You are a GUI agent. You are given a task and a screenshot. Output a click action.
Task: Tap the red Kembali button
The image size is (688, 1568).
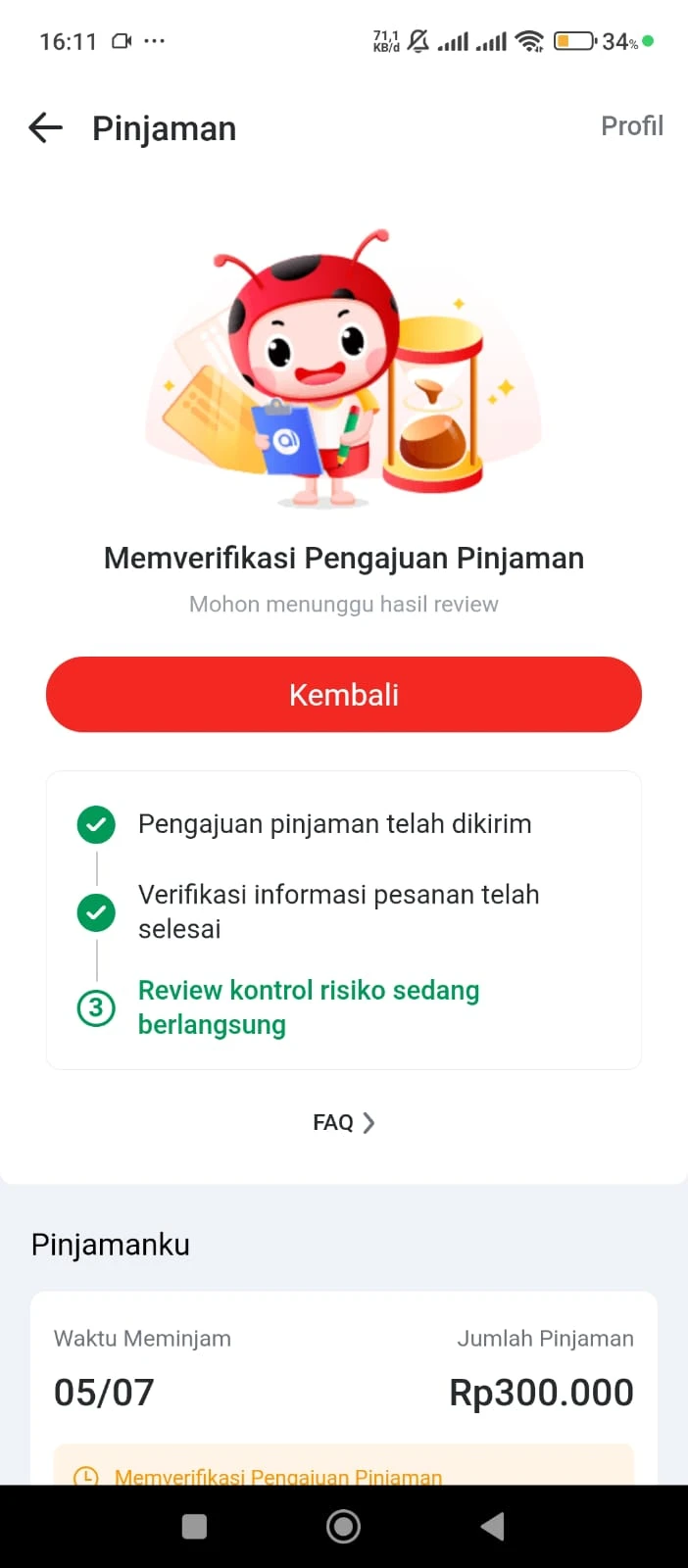[x=344, y=695]
